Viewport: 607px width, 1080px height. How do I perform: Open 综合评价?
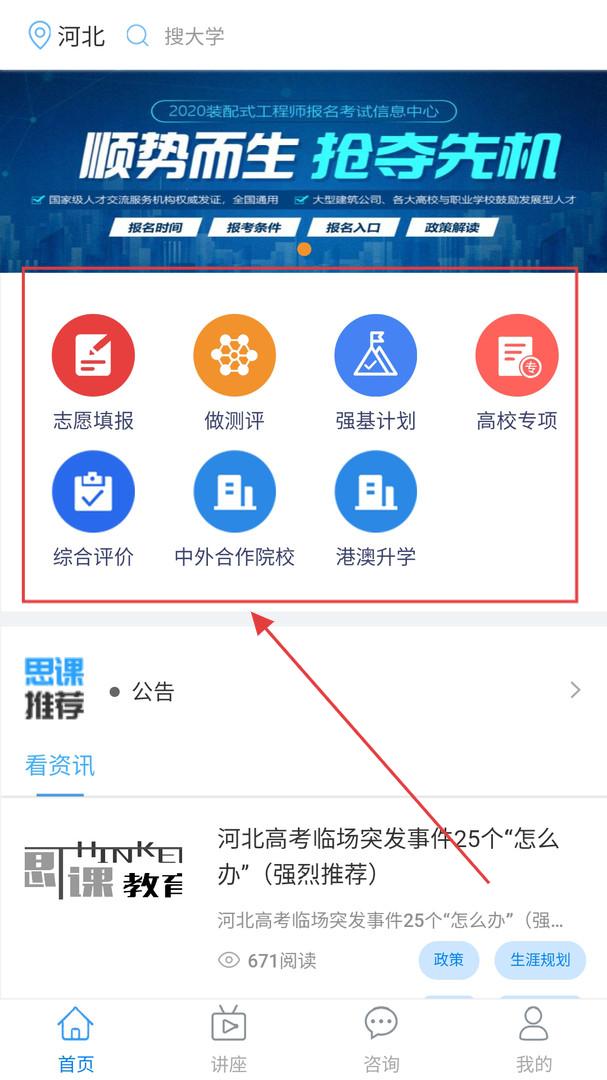pos(93,509)
